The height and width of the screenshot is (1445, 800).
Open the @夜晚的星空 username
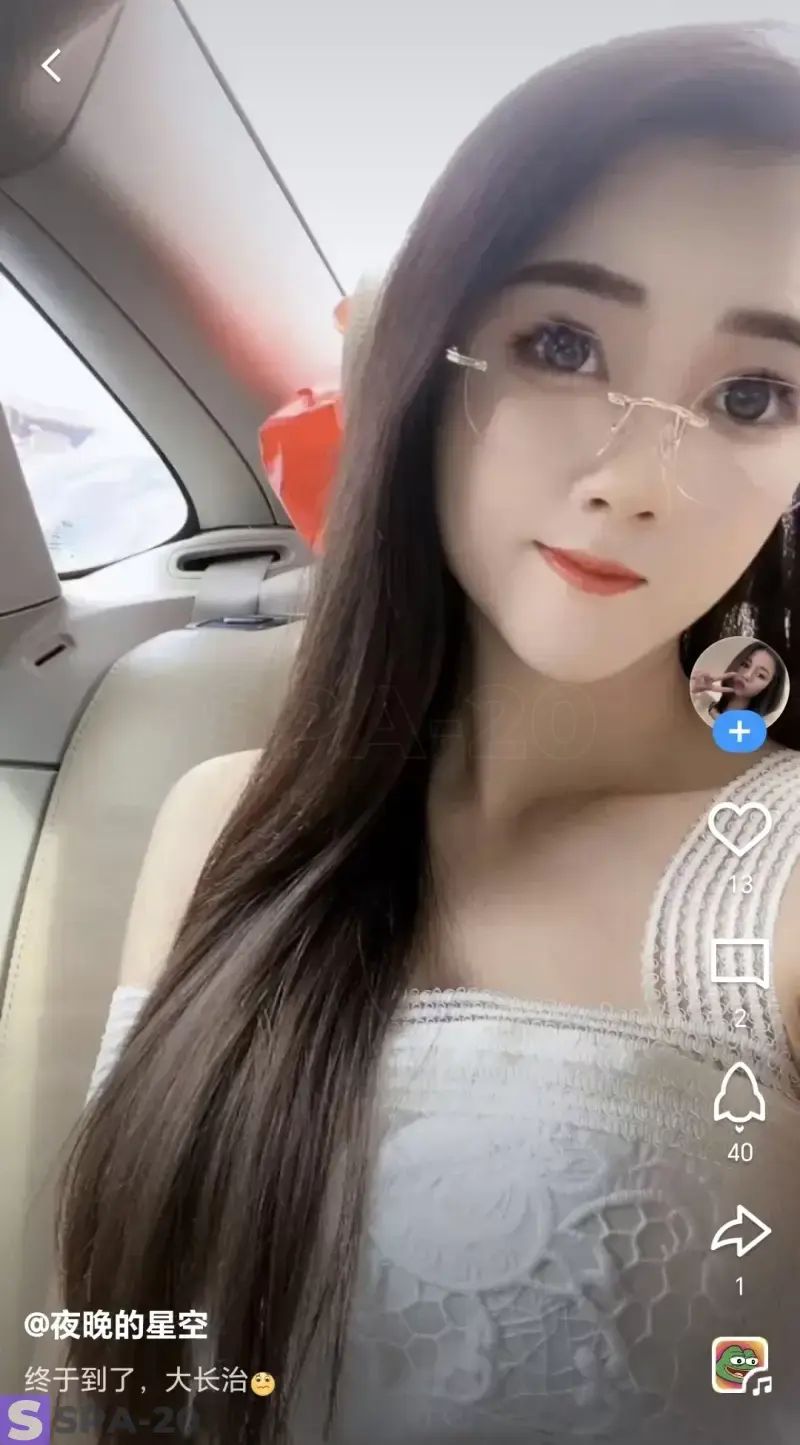pyautogui.click(x=116, y=1326)
